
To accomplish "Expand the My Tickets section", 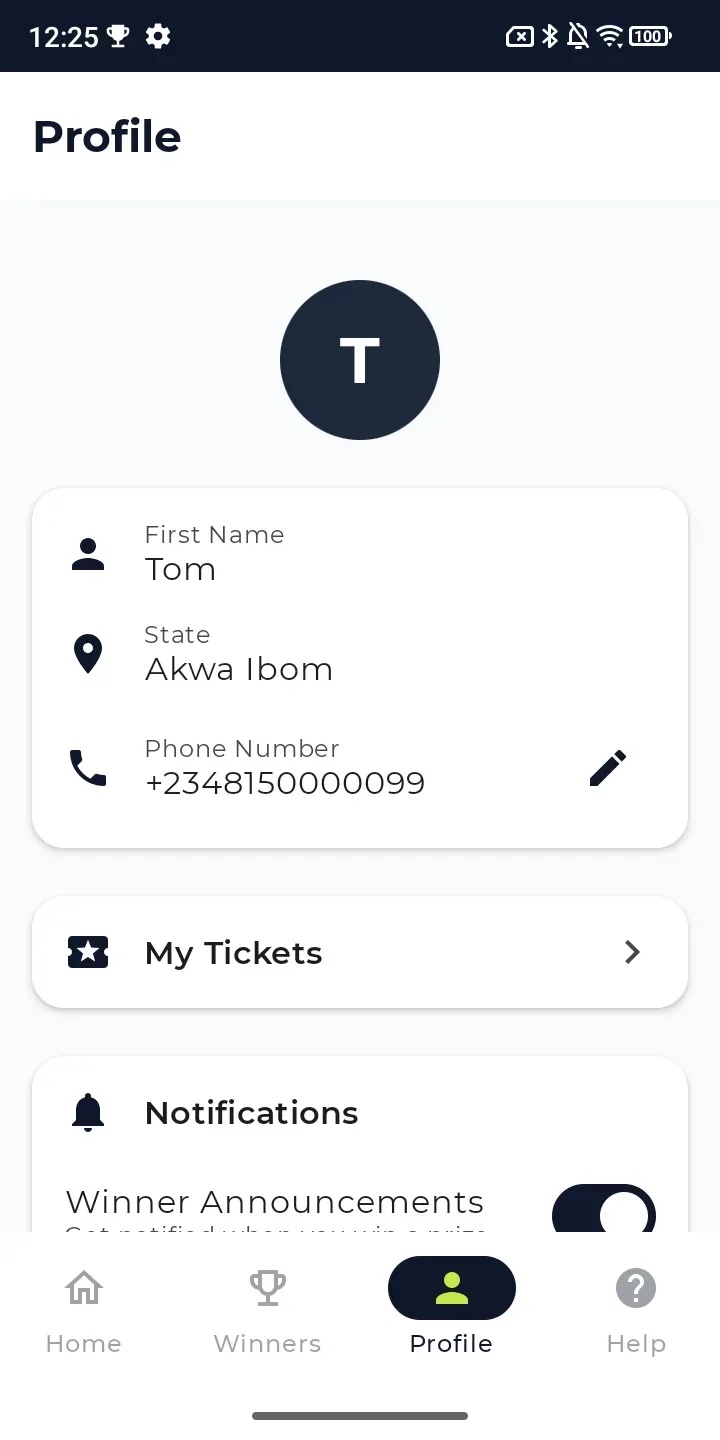I will 360,952.
